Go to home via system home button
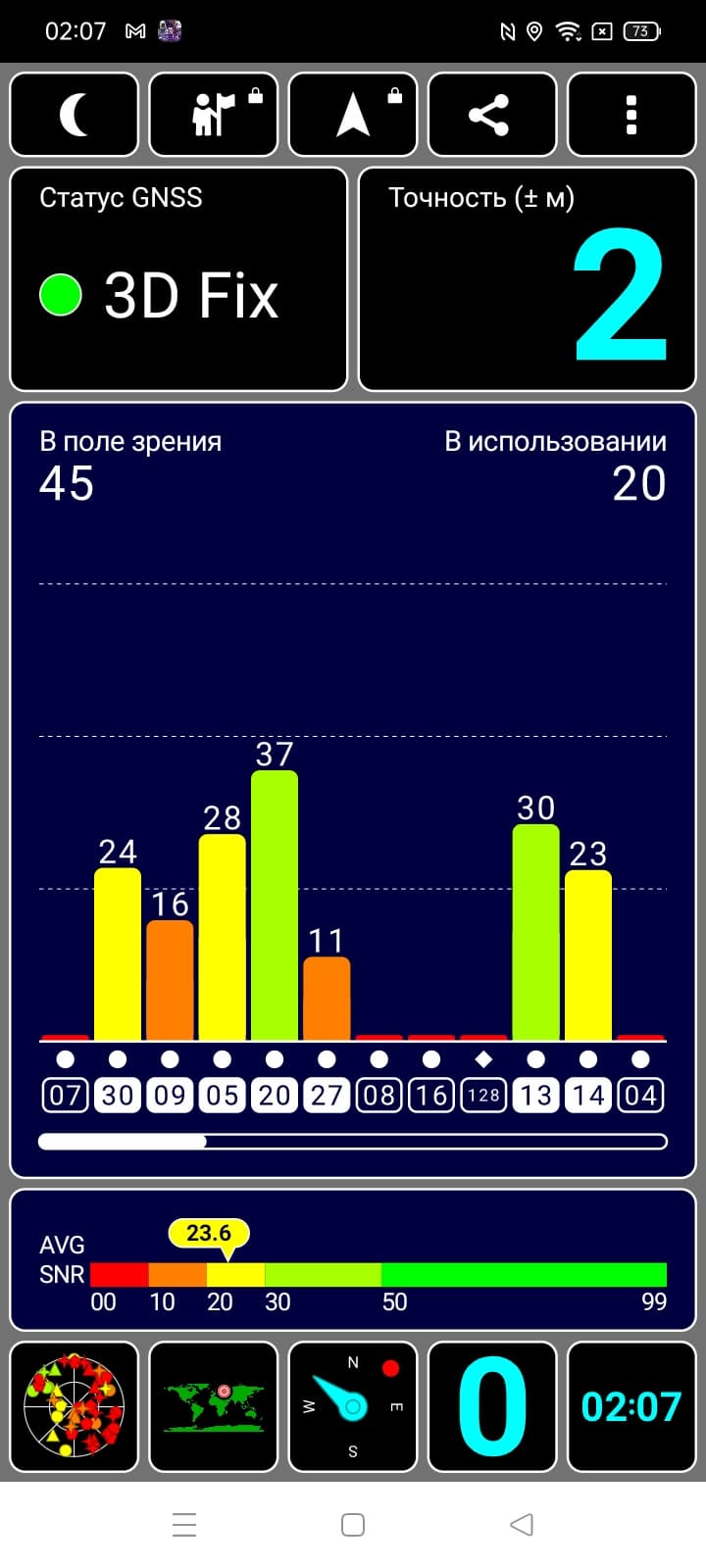Screen dimensions: 706x1568 [353, 1524]
